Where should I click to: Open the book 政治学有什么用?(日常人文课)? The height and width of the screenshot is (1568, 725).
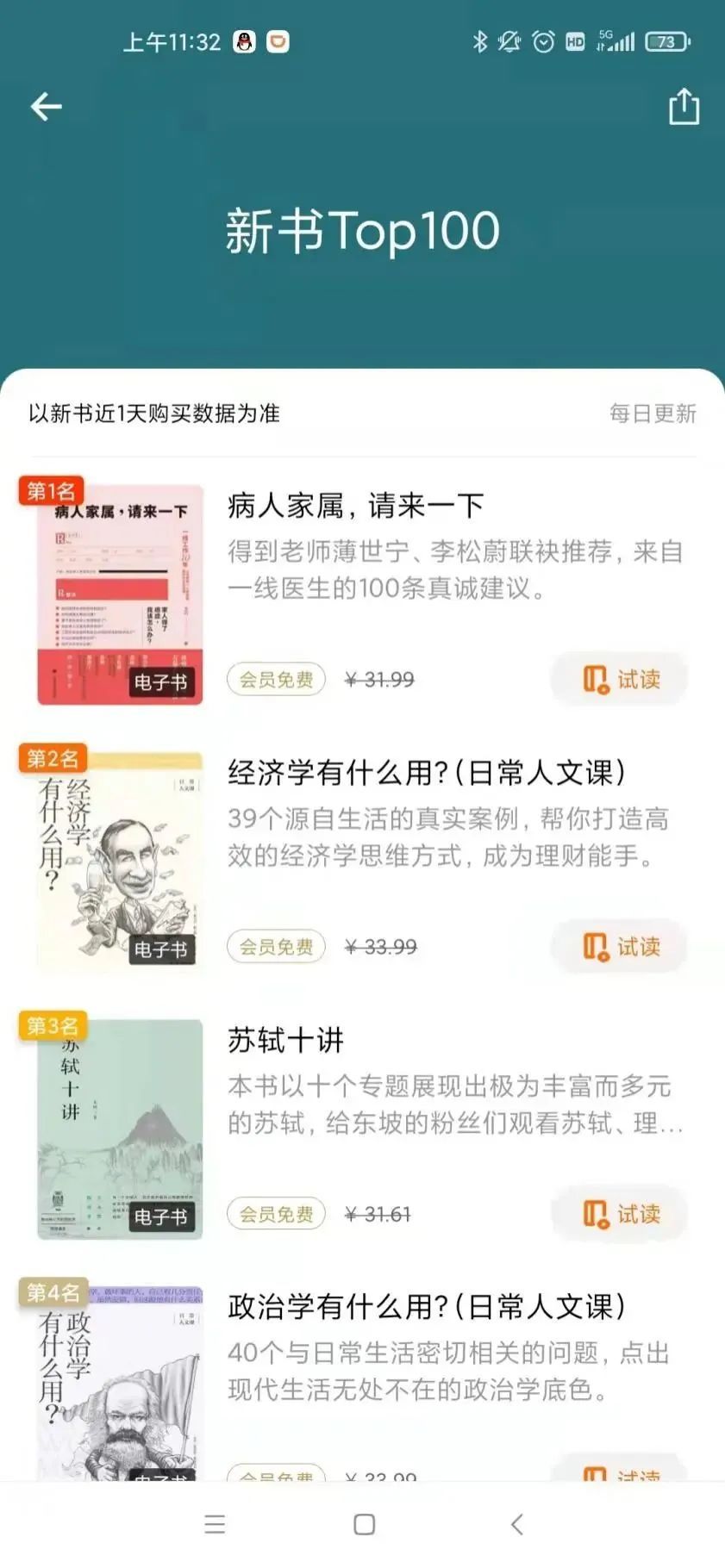pos(426,1308)
